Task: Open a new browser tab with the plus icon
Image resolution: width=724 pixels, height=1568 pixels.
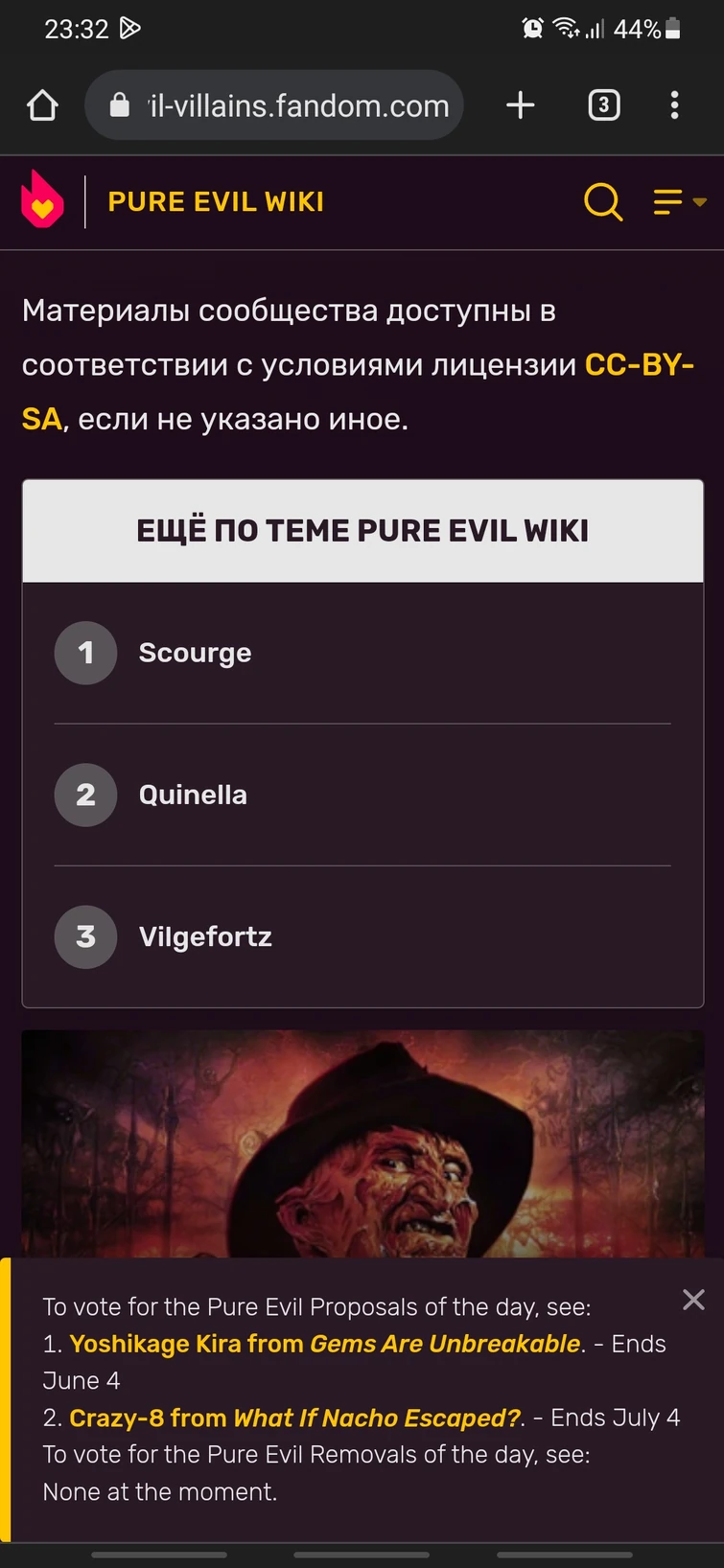Action: click(x=520, y=105)
